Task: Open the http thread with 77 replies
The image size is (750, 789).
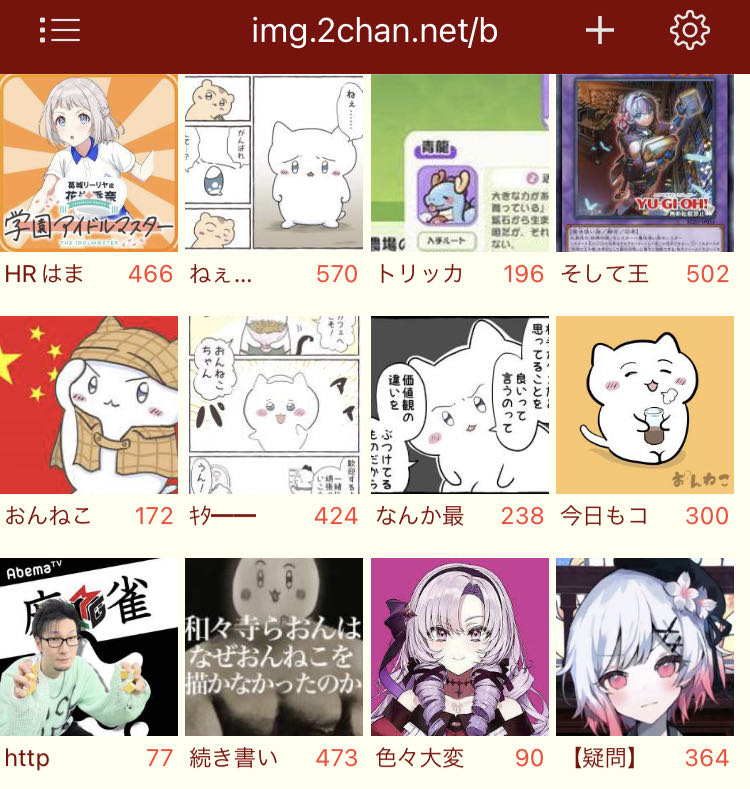Action: [89, 647]
